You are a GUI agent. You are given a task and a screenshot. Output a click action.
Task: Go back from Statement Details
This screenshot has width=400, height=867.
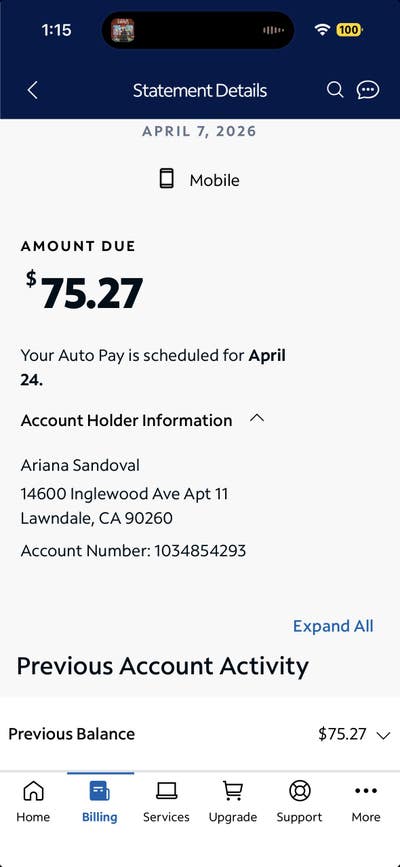coord(33,90)
